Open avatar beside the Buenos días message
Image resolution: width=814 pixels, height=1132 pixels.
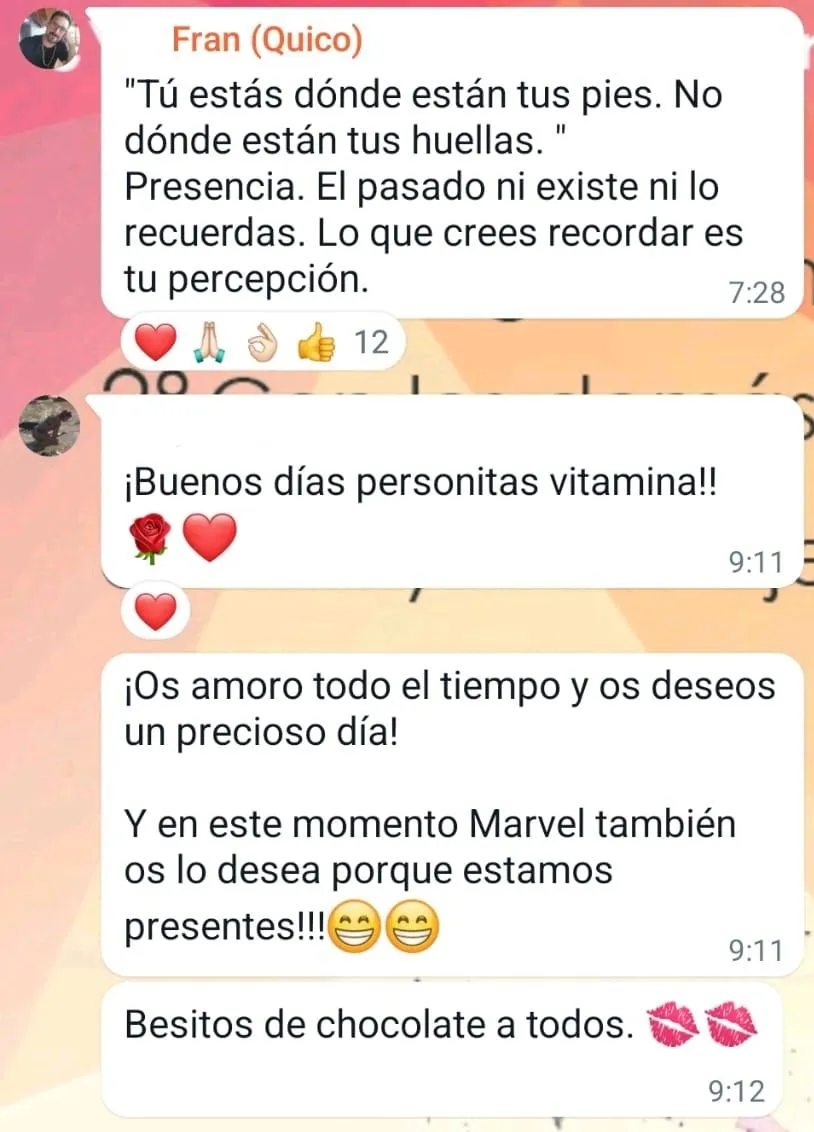click(x=49, y=425)
